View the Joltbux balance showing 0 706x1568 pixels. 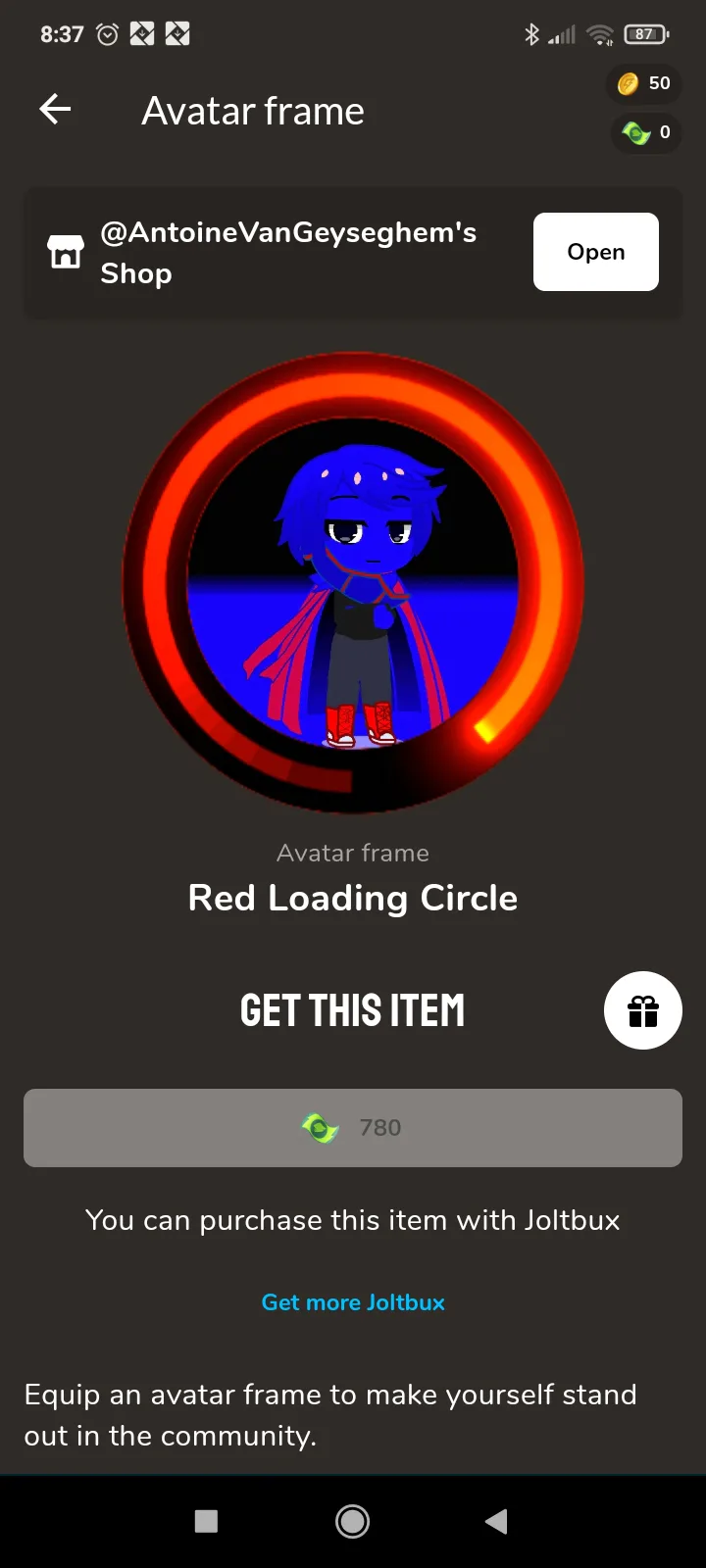[x=646, y=132]
